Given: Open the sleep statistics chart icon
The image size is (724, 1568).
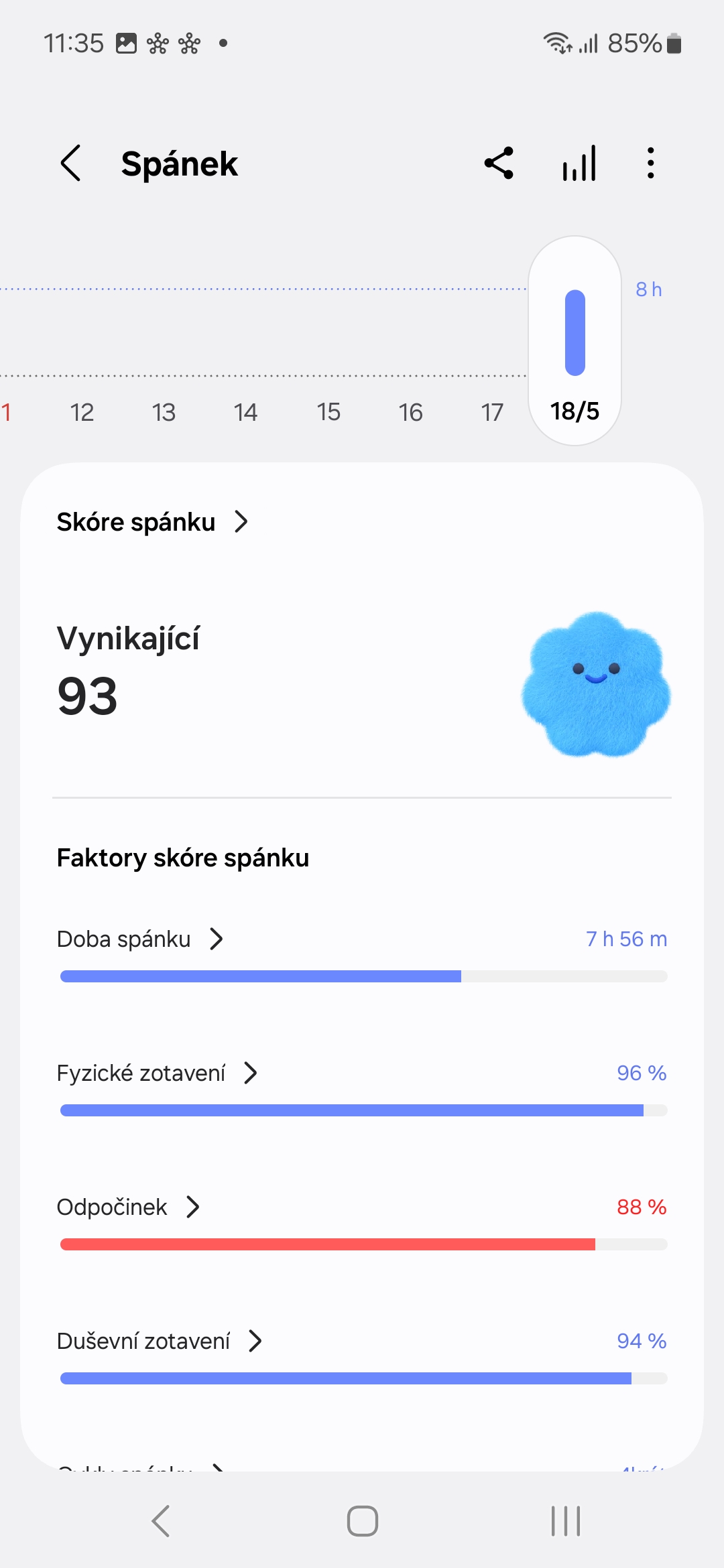Looking at the screenshot, I should [579, 163].
